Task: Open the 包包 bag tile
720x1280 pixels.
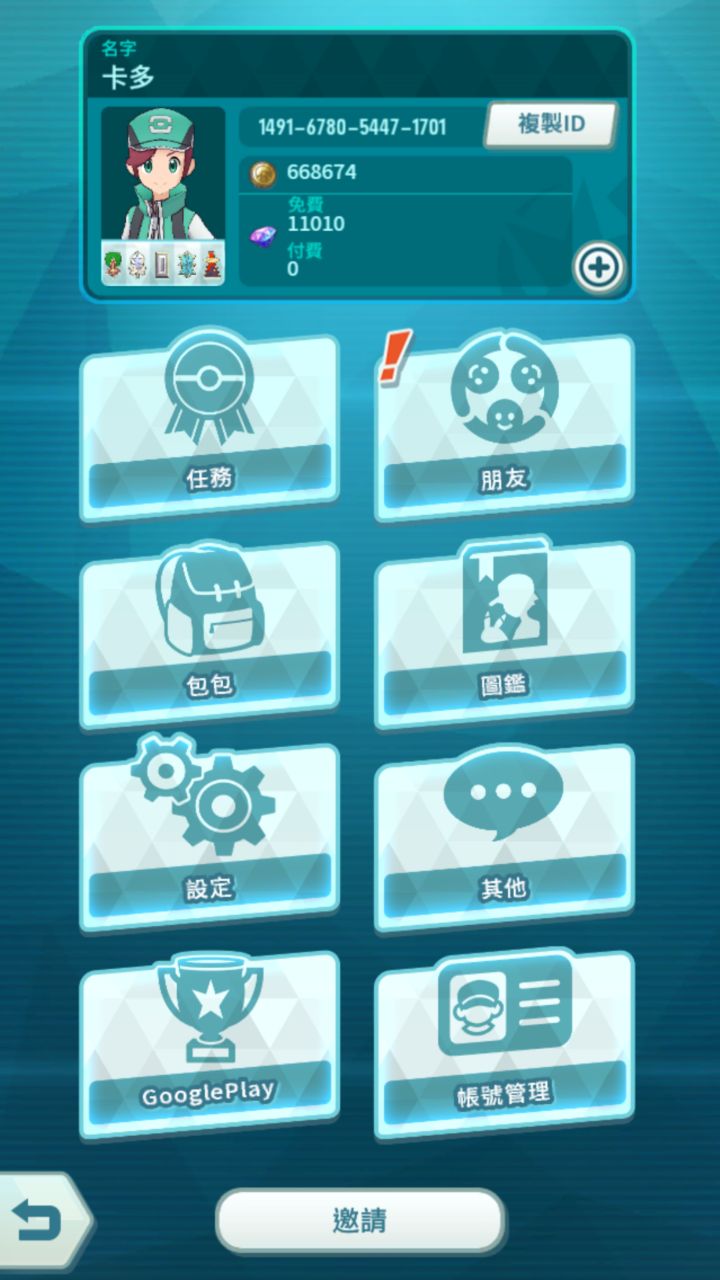Action: click(x=209, y=634)
